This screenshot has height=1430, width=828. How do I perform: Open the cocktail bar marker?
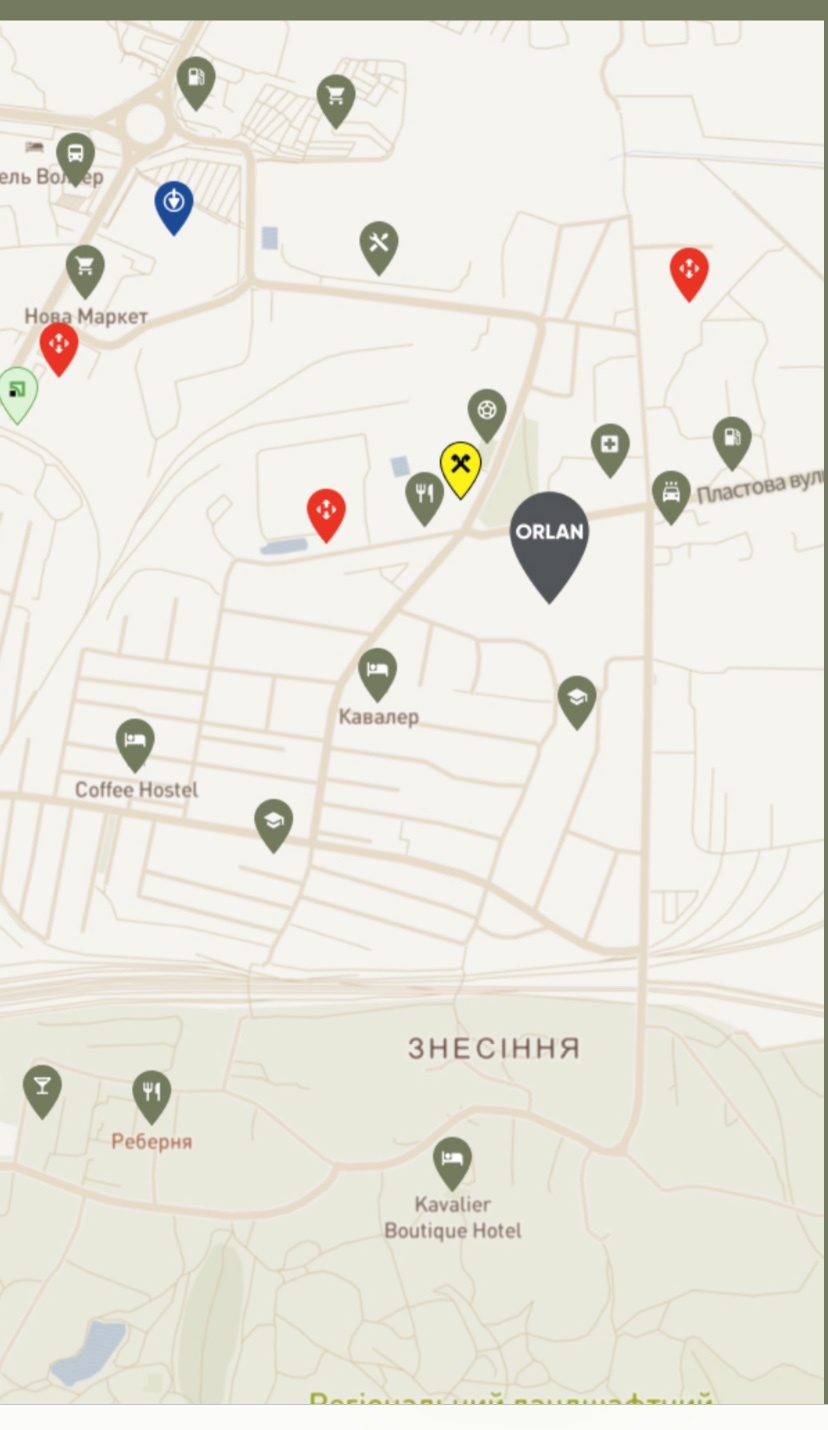point(42,1090)
